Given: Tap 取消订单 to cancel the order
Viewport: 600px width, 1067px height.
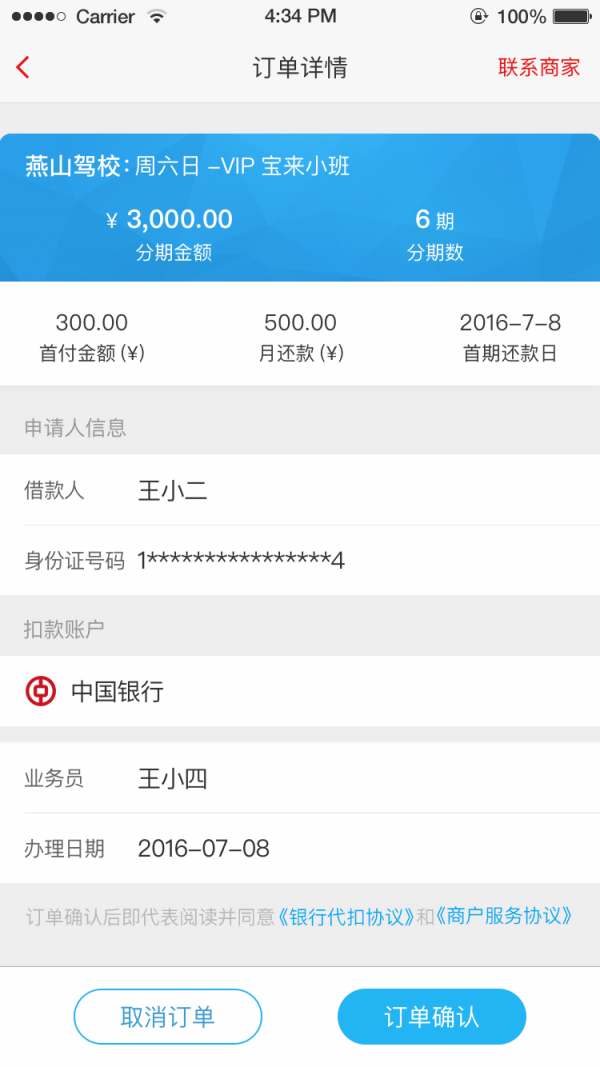Looking at the screenshot, I should tap(168, 1017).
